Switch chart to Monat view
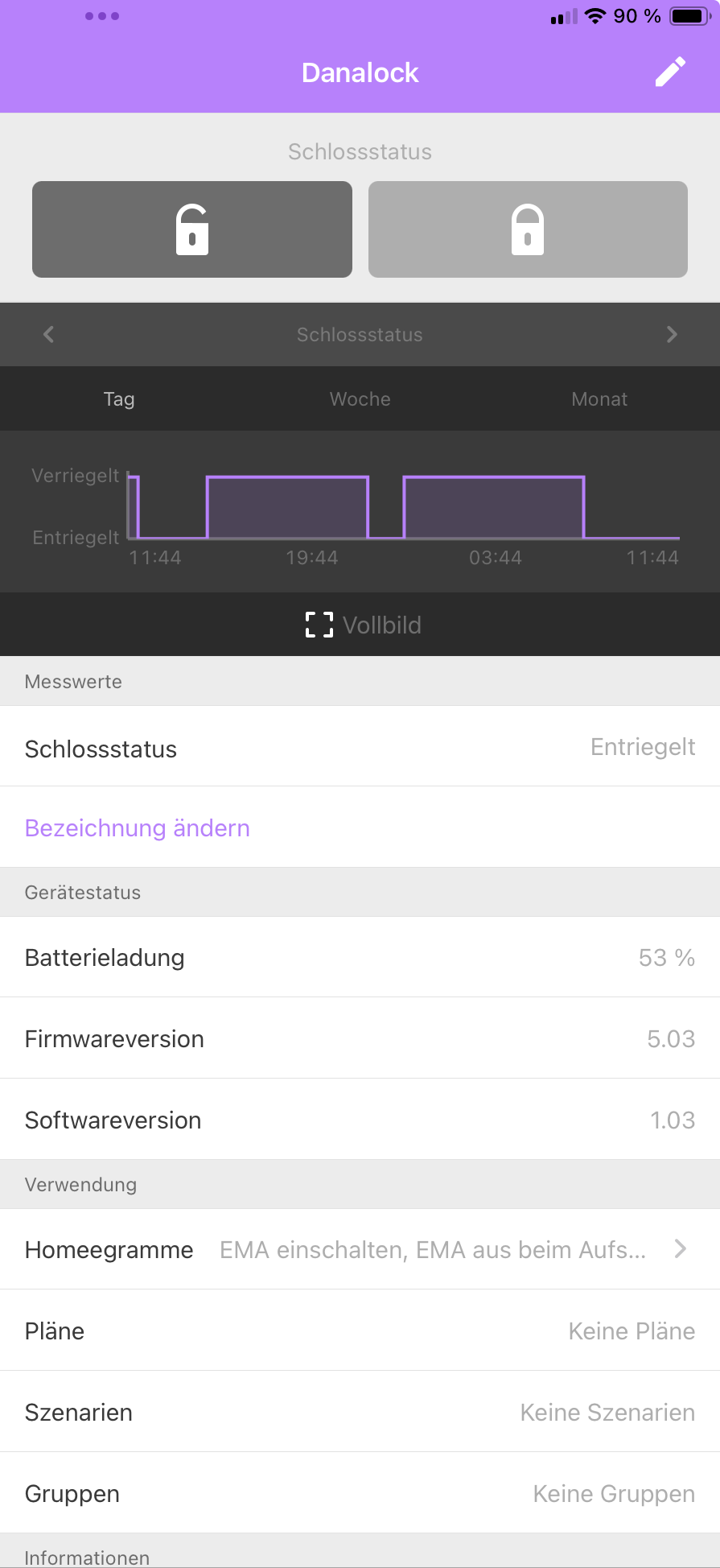Screen dimensions: 720x1568 (599, 399)
